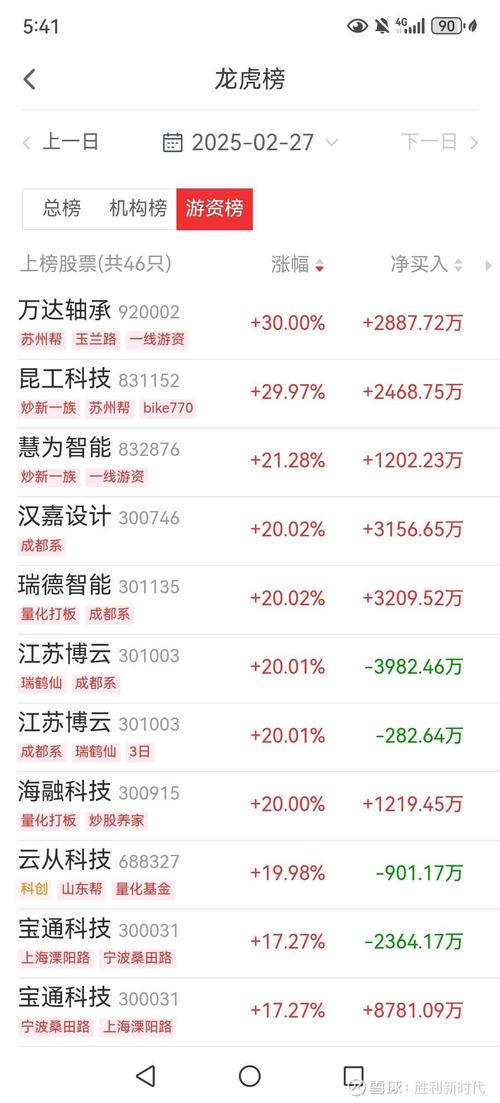This screenshot has width=500, height=1103.
Task: Switch to the 机构榜 tab
Action: (138, 208)
